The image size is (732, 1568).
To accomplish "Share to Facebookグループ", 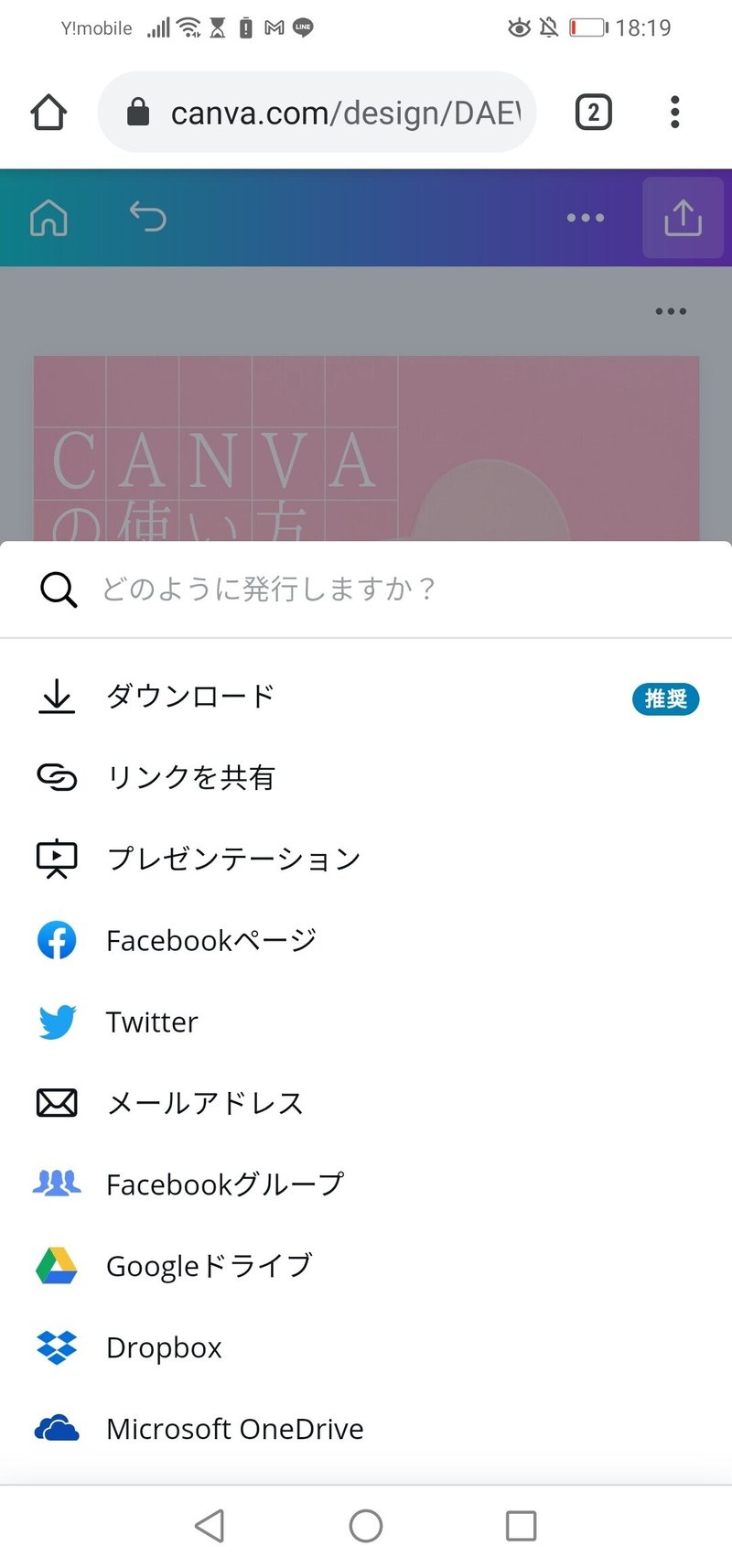I will (224, 1185).
